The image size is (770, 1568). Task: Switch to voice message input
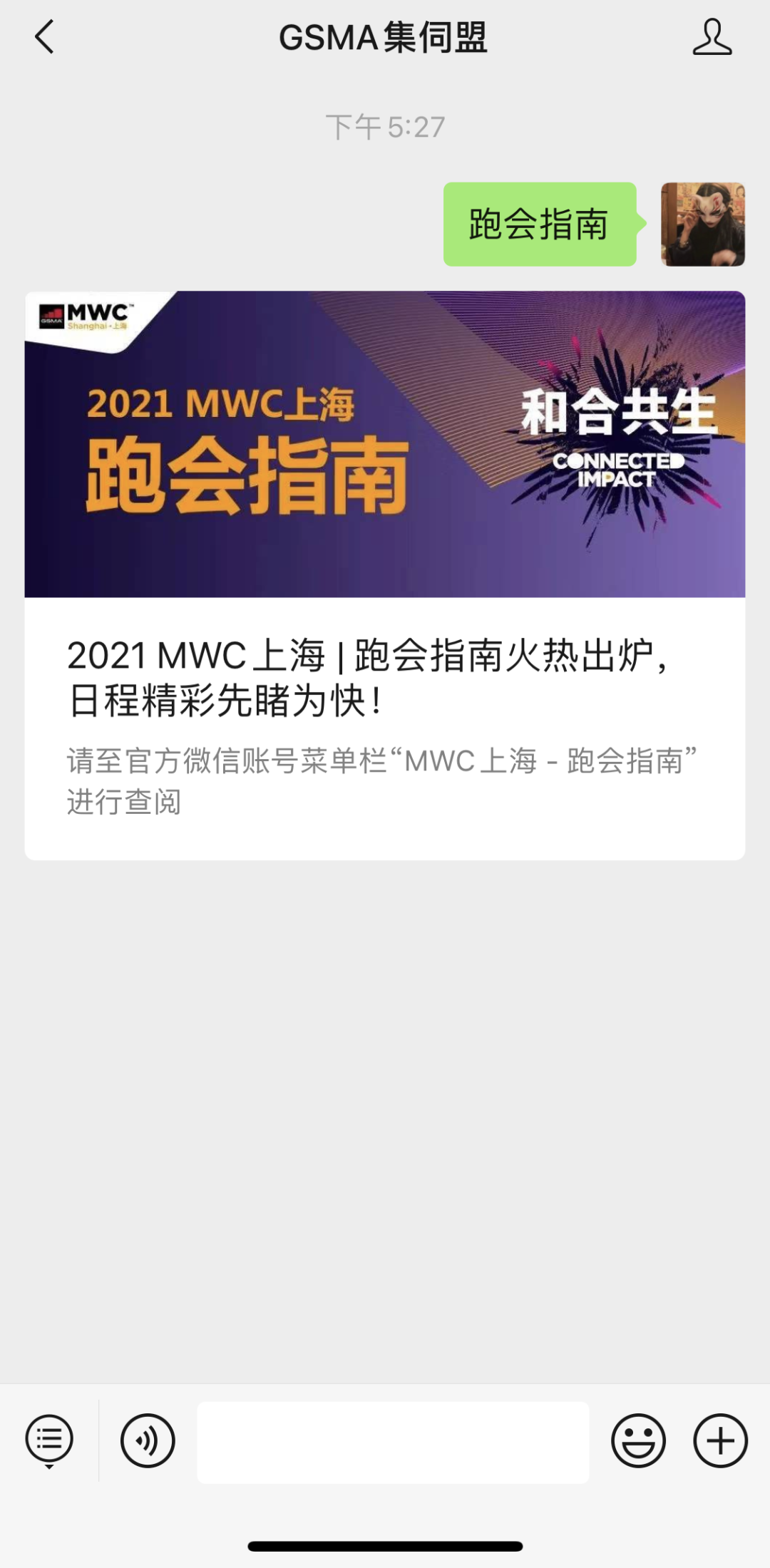point(148,1441)
